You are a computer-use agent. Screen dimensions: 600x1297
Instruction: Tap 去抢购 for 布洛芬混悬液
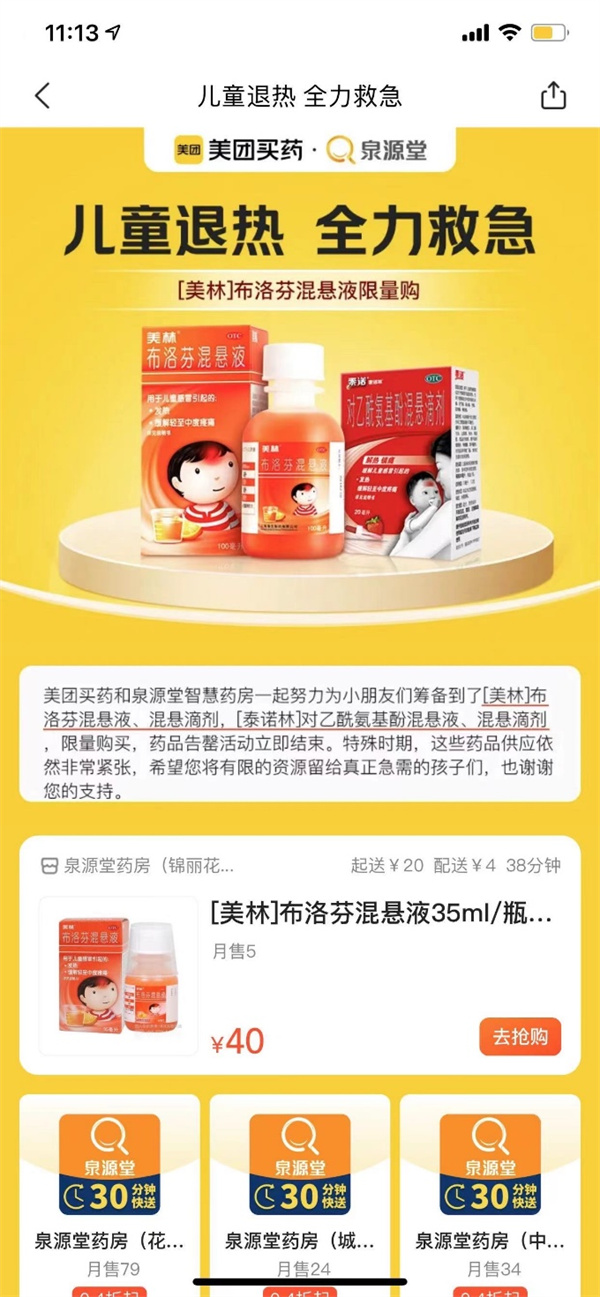coord(519,1036)
